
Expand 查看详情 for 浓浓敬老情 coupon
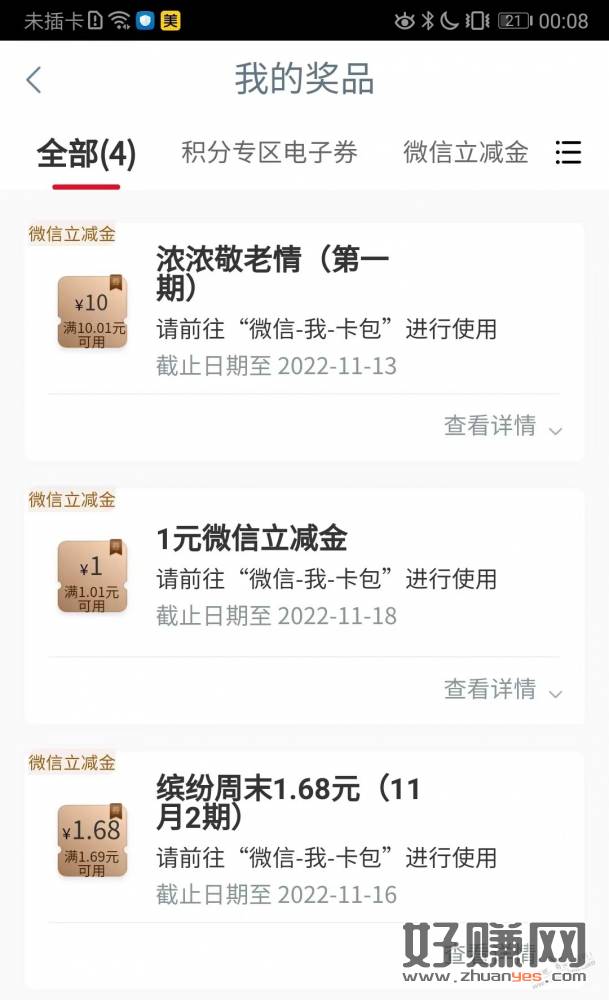[x=503, y=427]
